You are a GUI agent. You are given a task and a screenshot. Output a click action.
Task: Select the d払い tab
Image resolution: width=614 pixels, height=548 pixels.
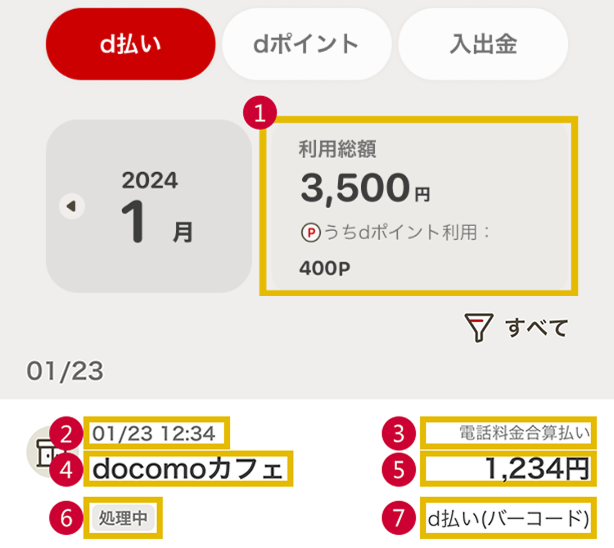[130, 44]
